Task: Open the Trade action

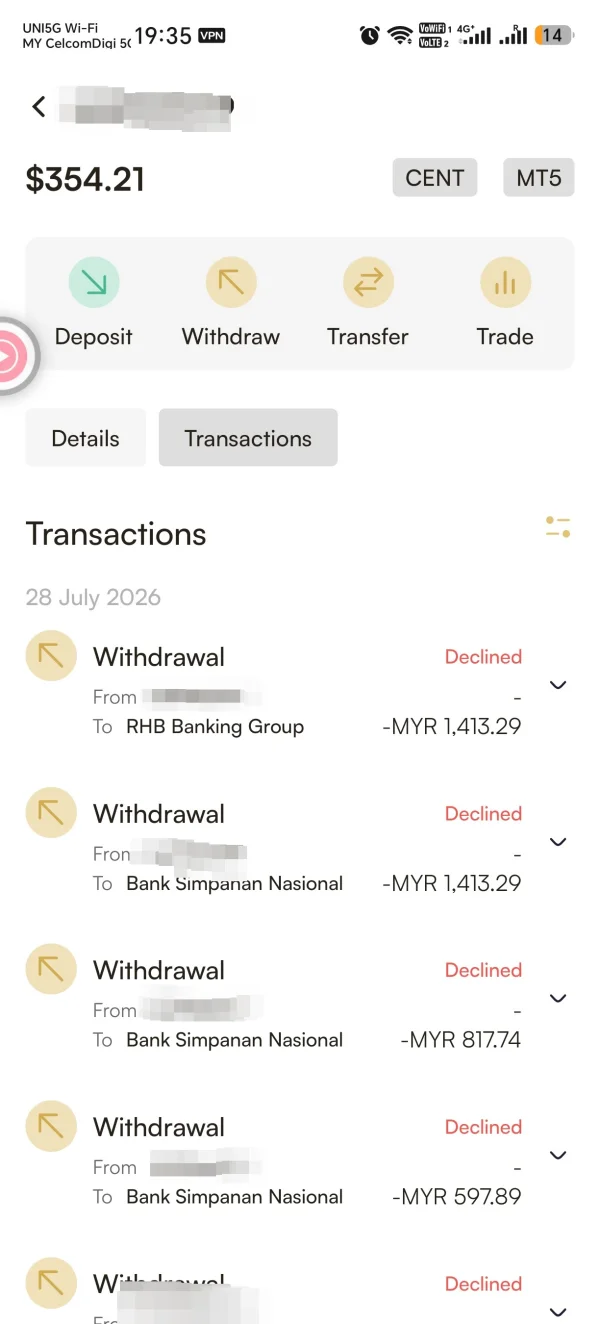Action: [x=505, y=303]
